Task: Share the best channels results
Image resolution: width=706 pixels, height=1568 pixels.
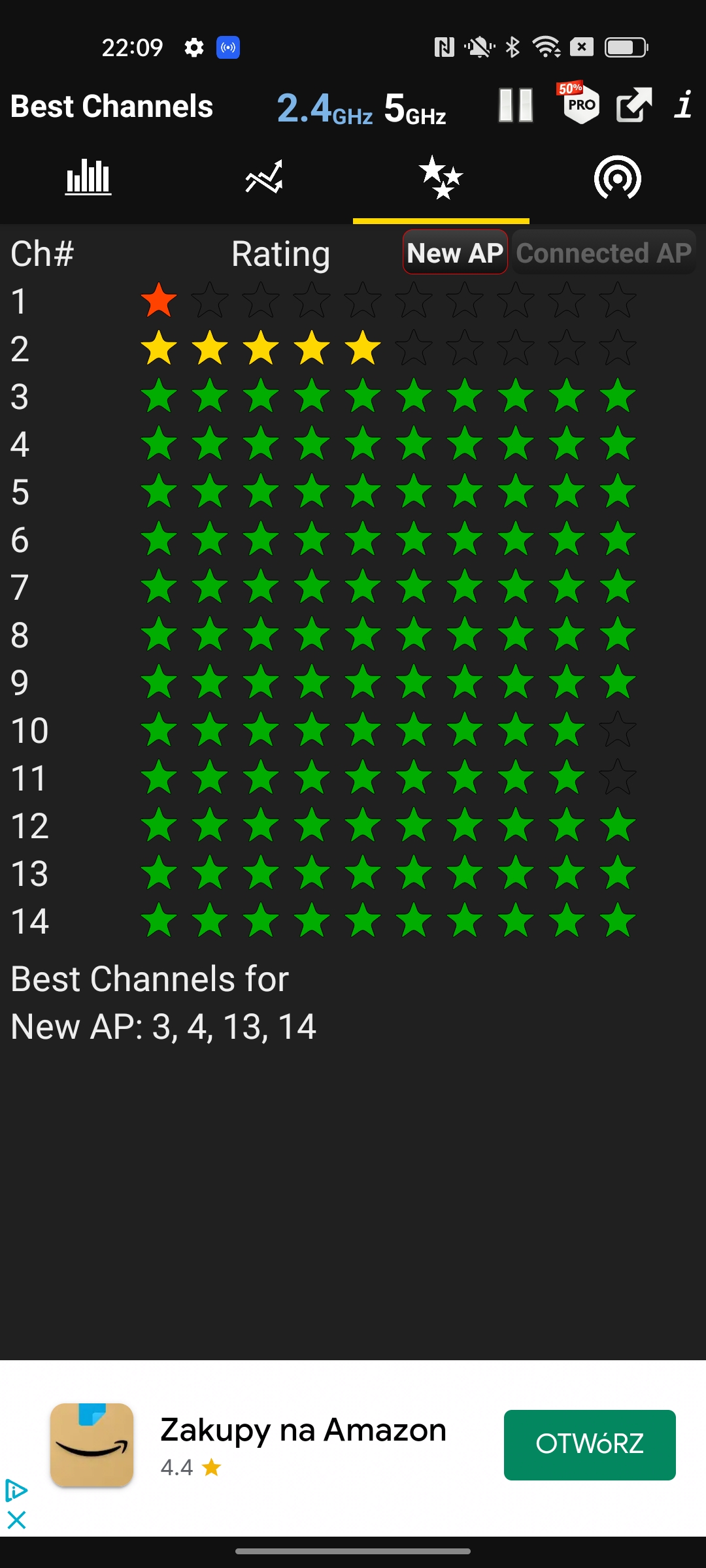Action: coord(634,105)
